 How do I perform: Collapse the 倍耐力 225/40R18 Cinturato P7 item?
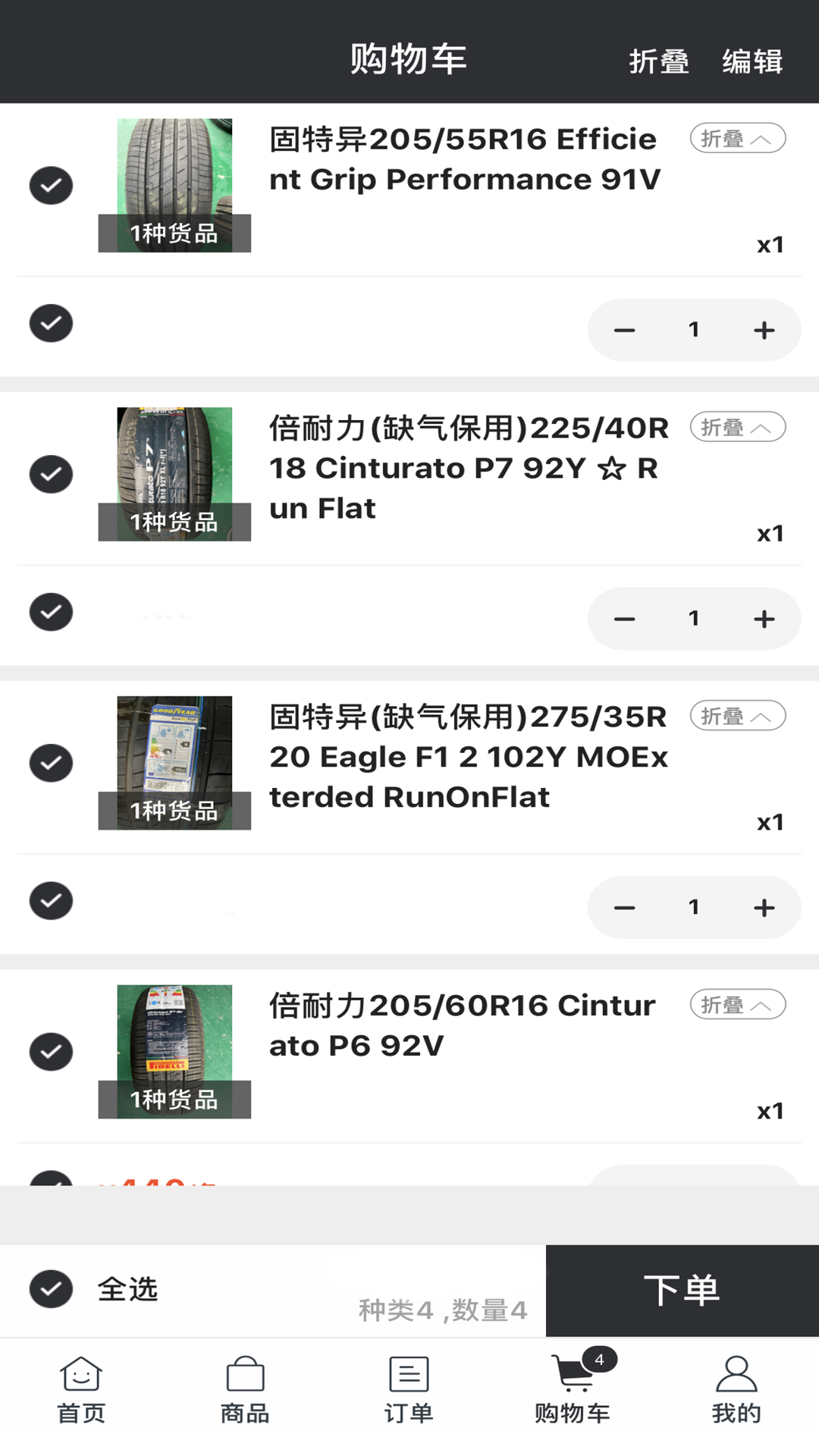(x=737, y=428)
